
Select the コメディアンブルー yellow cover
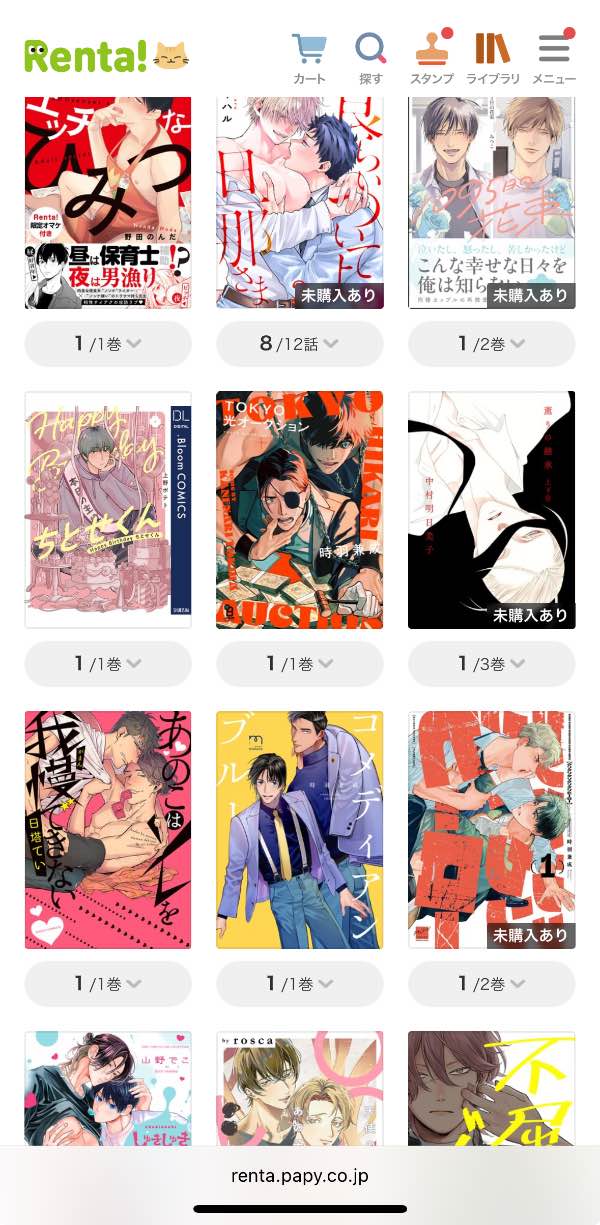[299, 829]
